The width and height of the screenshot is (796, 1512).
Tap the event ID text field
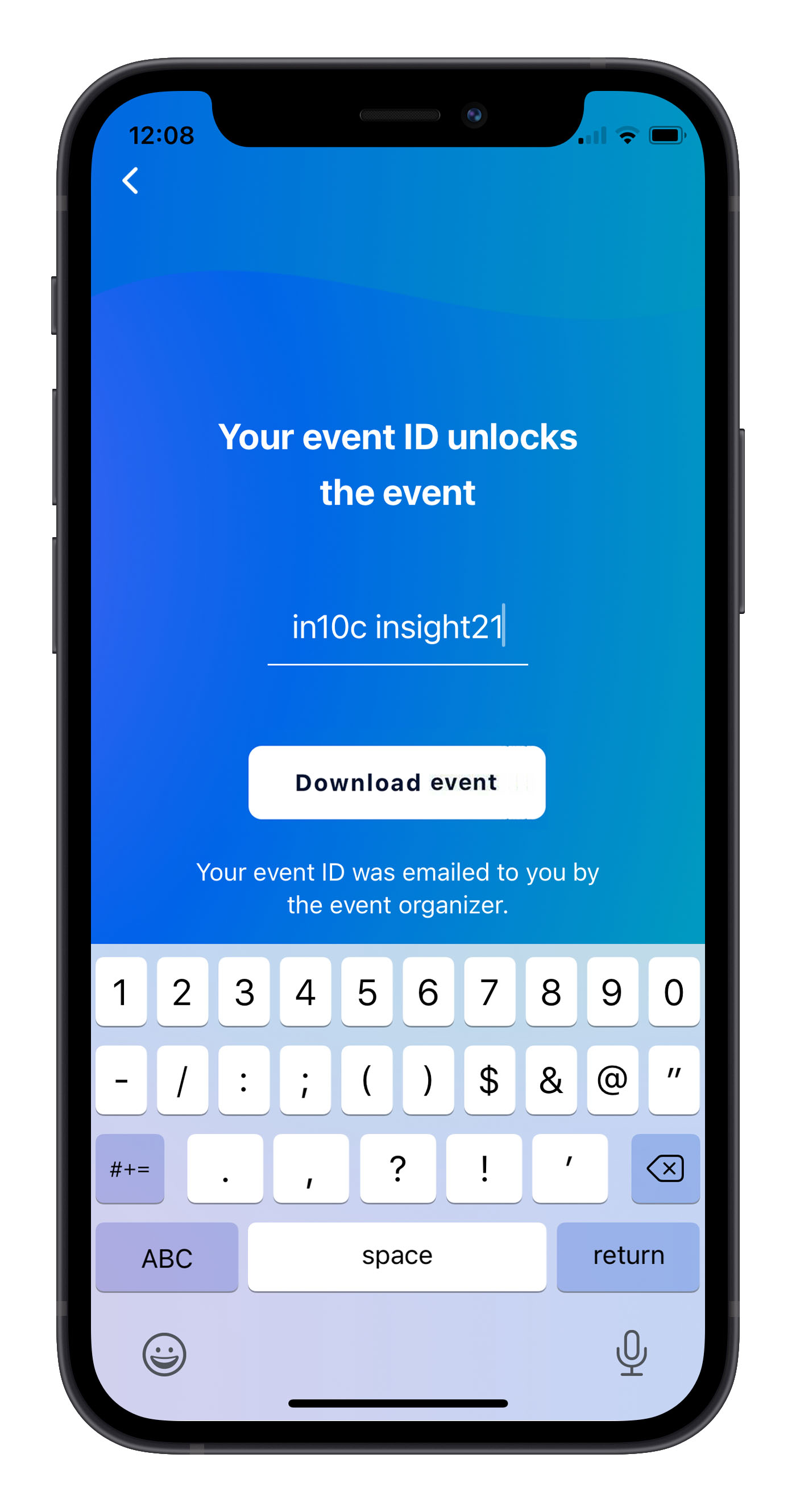(397, 627)
